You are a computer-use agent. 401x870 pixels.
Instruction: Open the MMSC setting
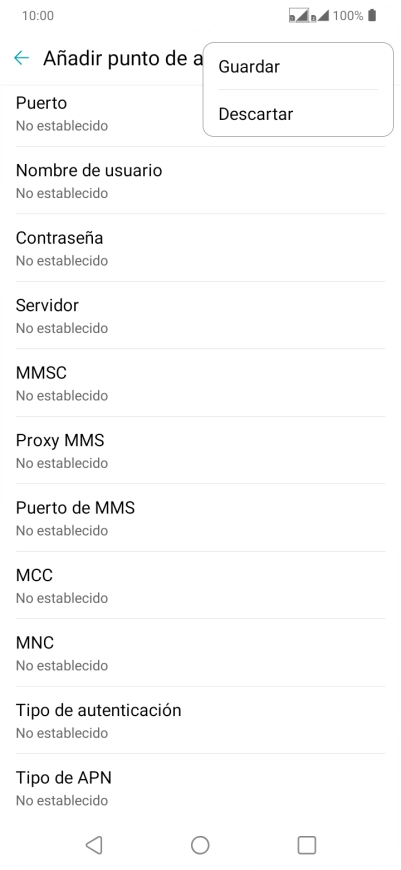pos(200,383)
